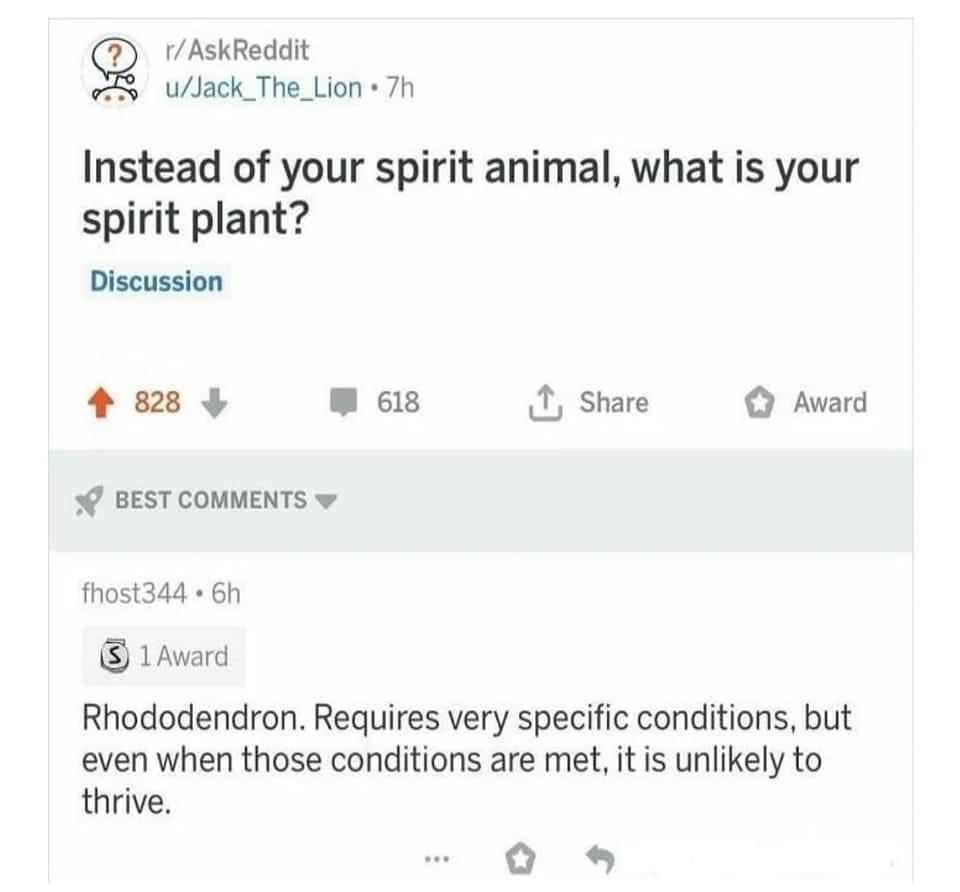Image resolution: width=960 pixels, height=892 pixels.
Task: View the 1 Award on fhost344's comment
Action: 164,657
